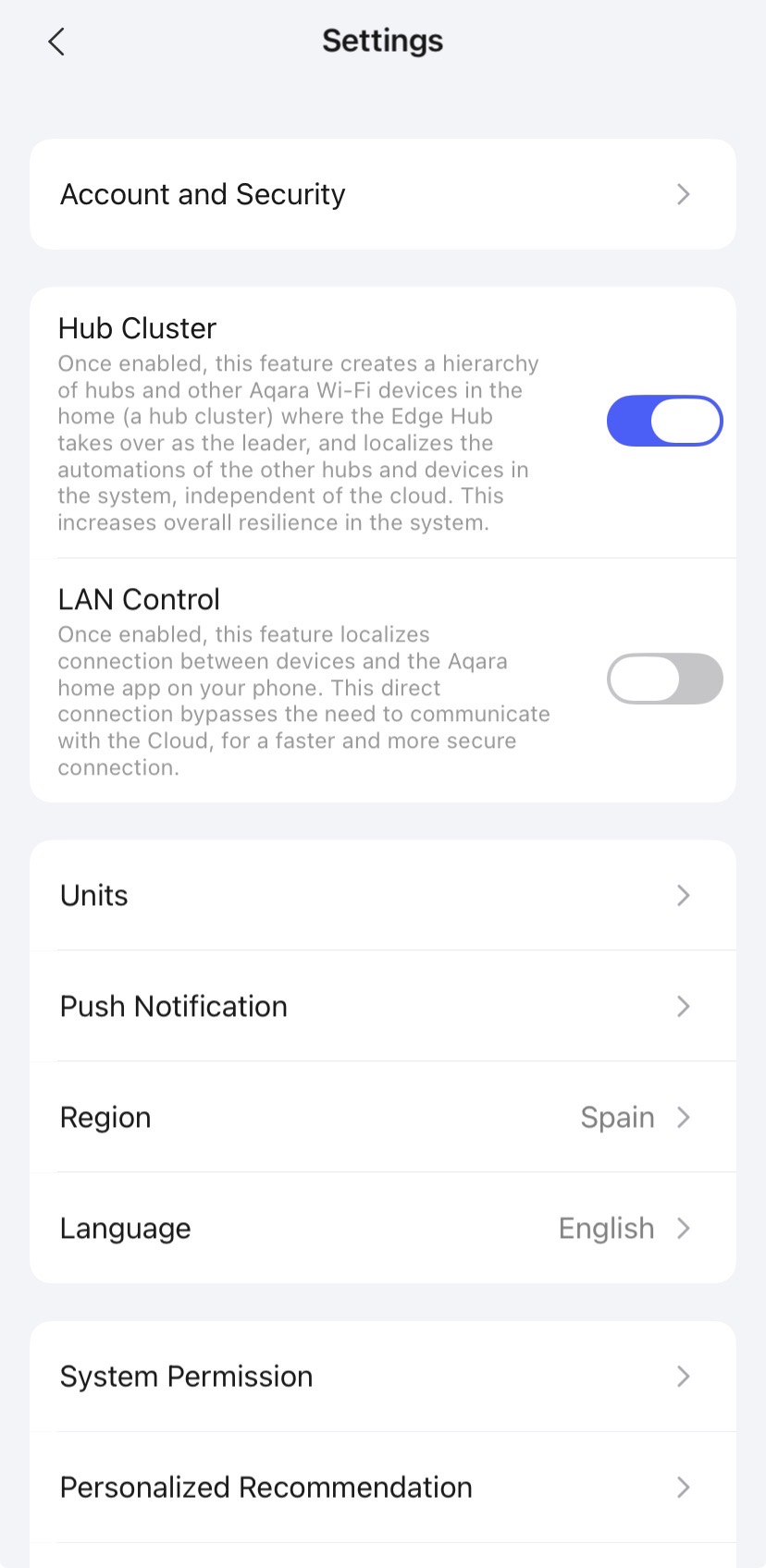
Task: Open the Units setting
Action: [382, 895]
